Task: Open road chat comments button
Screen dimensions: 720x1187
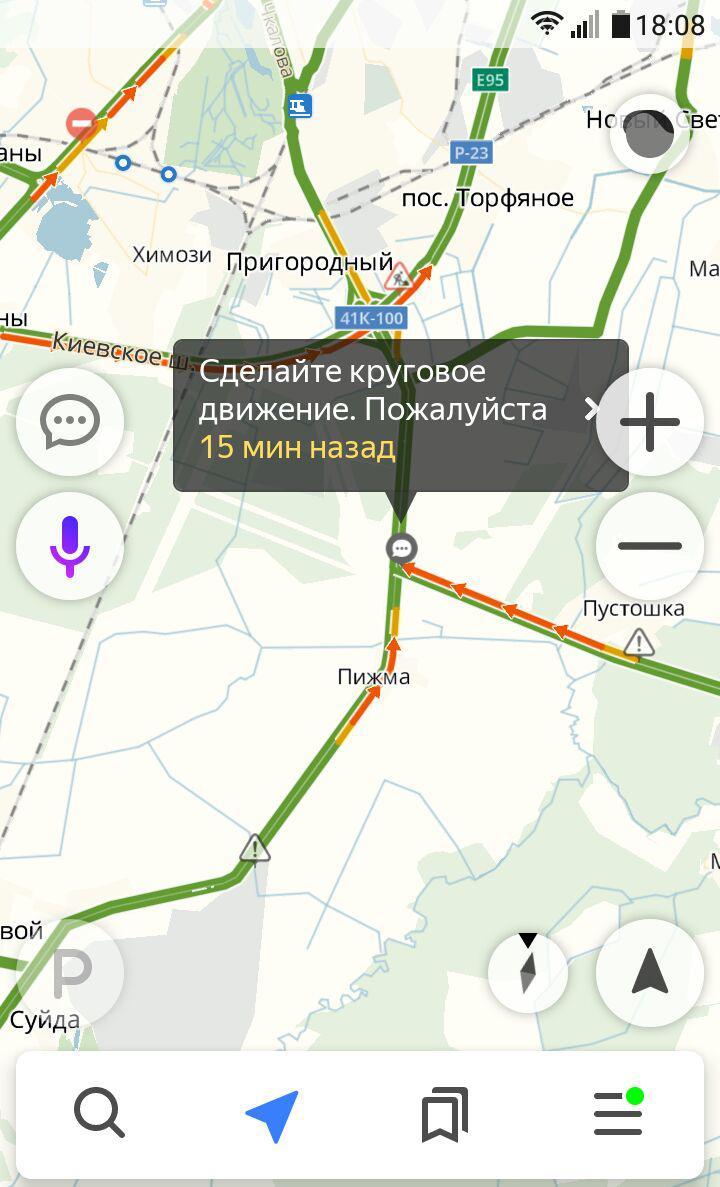Action: pyautogui.click(x=70, y=422)
